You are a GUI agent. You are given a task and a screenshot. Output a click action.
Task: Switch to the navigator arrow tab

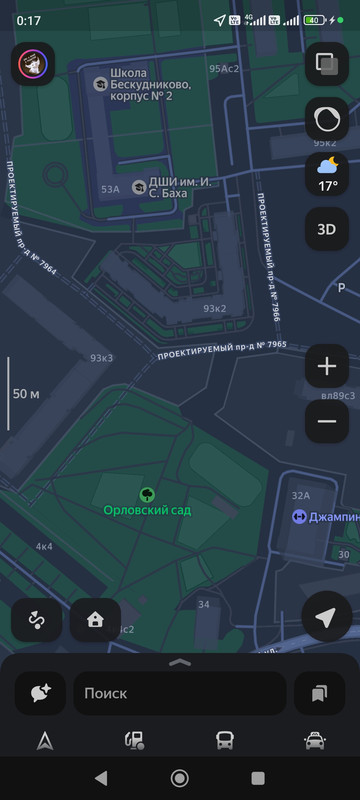(x=45, y=740)
